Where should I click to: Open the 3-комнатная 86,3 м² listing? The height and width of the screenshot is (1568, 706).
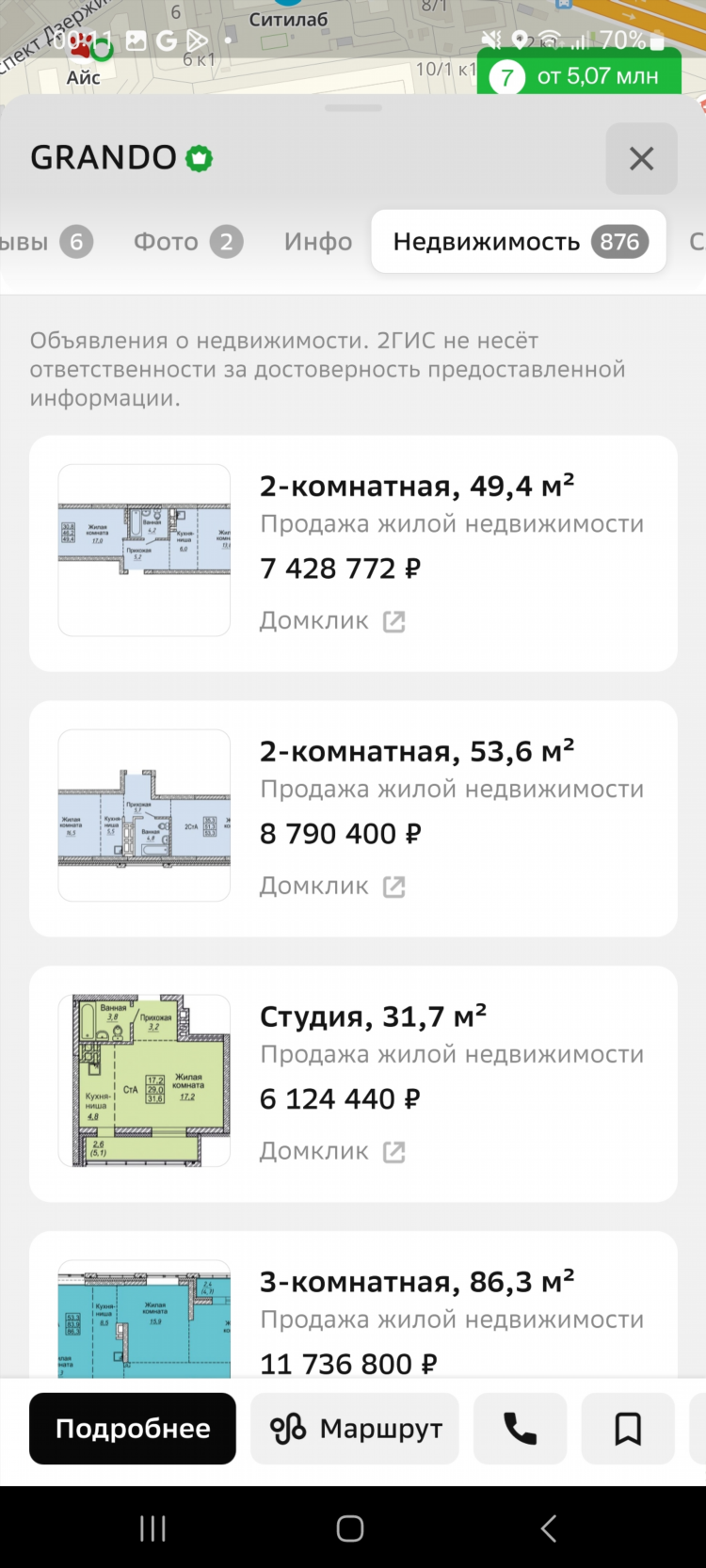point(353,1304)
